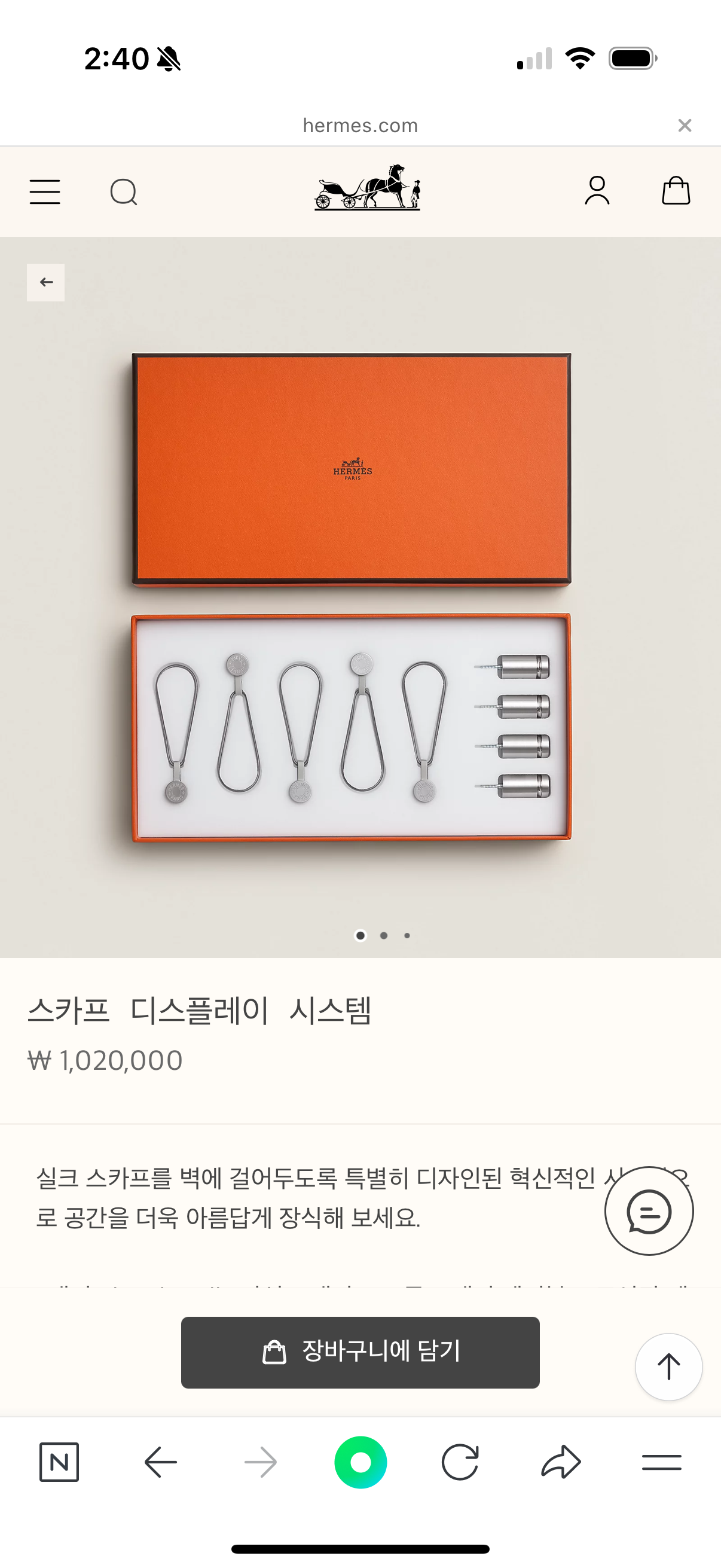Jump to the second product image dot
Image resolution: width=721 pixels, height=1568 pixels.
pos(384,935)
